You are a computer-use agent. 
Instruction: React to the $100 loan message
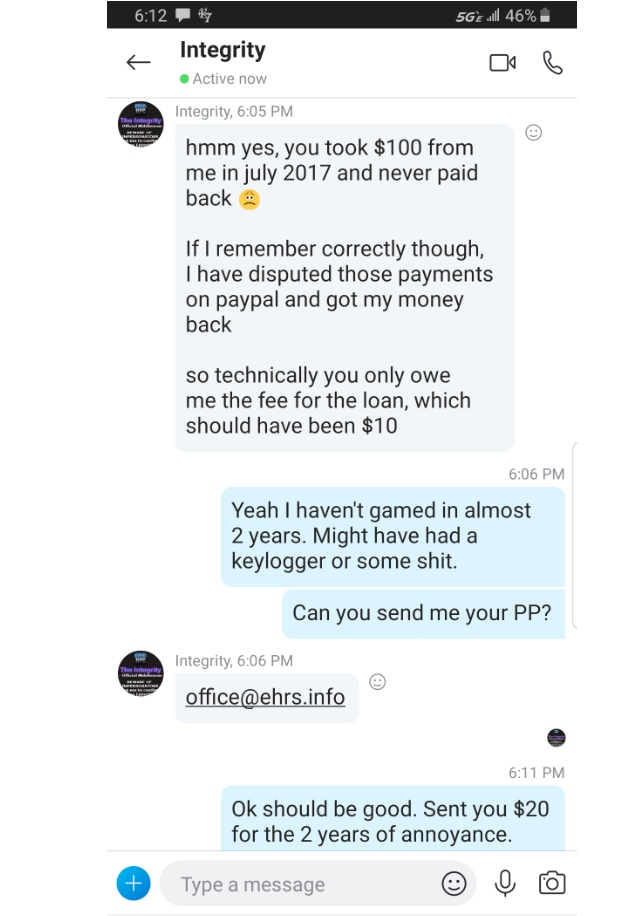click(534, 133)
